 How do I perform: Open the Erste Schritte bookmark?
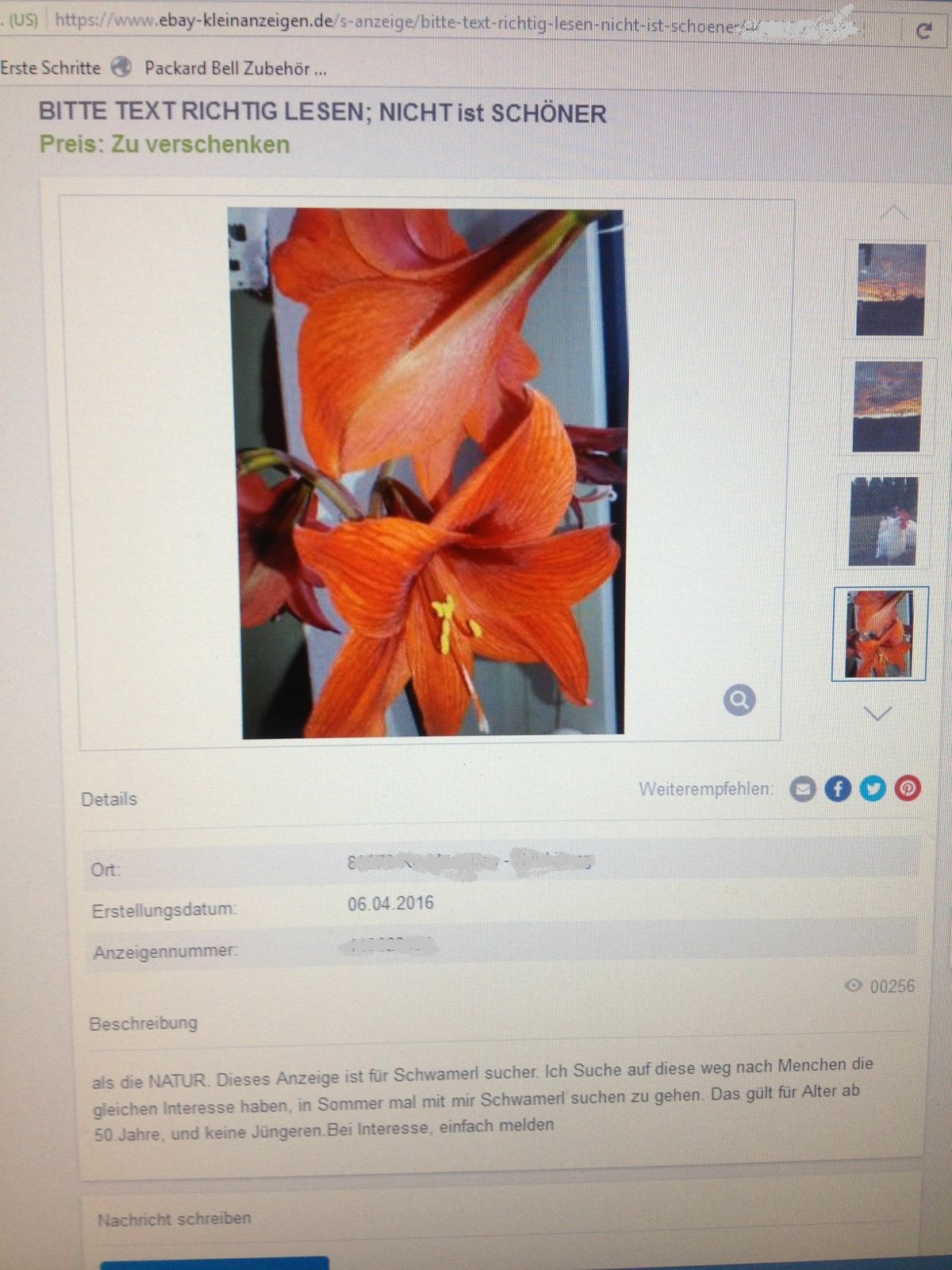[50, 68]
